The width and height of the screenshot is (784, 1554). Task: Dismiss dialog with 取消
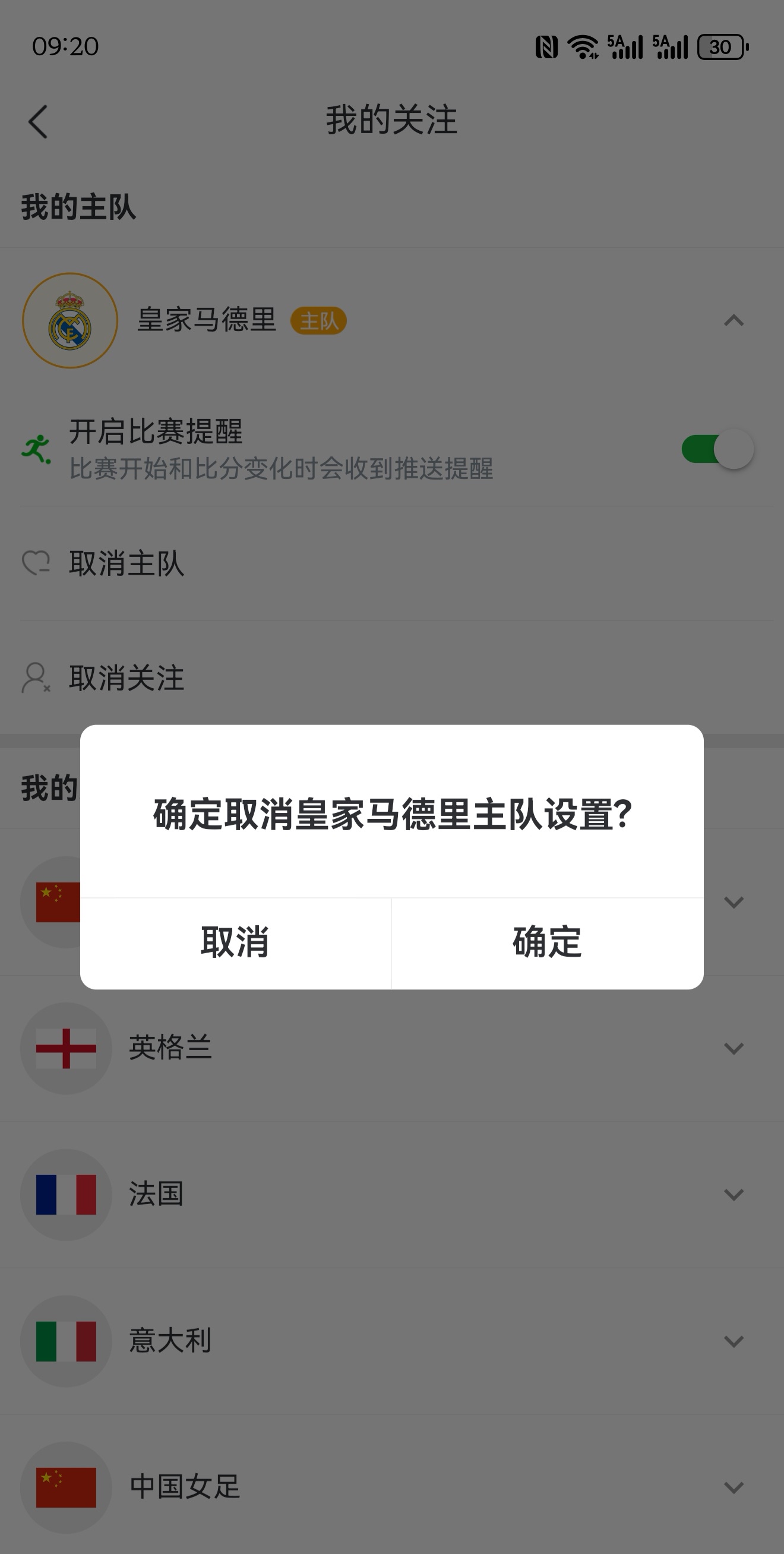click(x=235, y=943)
